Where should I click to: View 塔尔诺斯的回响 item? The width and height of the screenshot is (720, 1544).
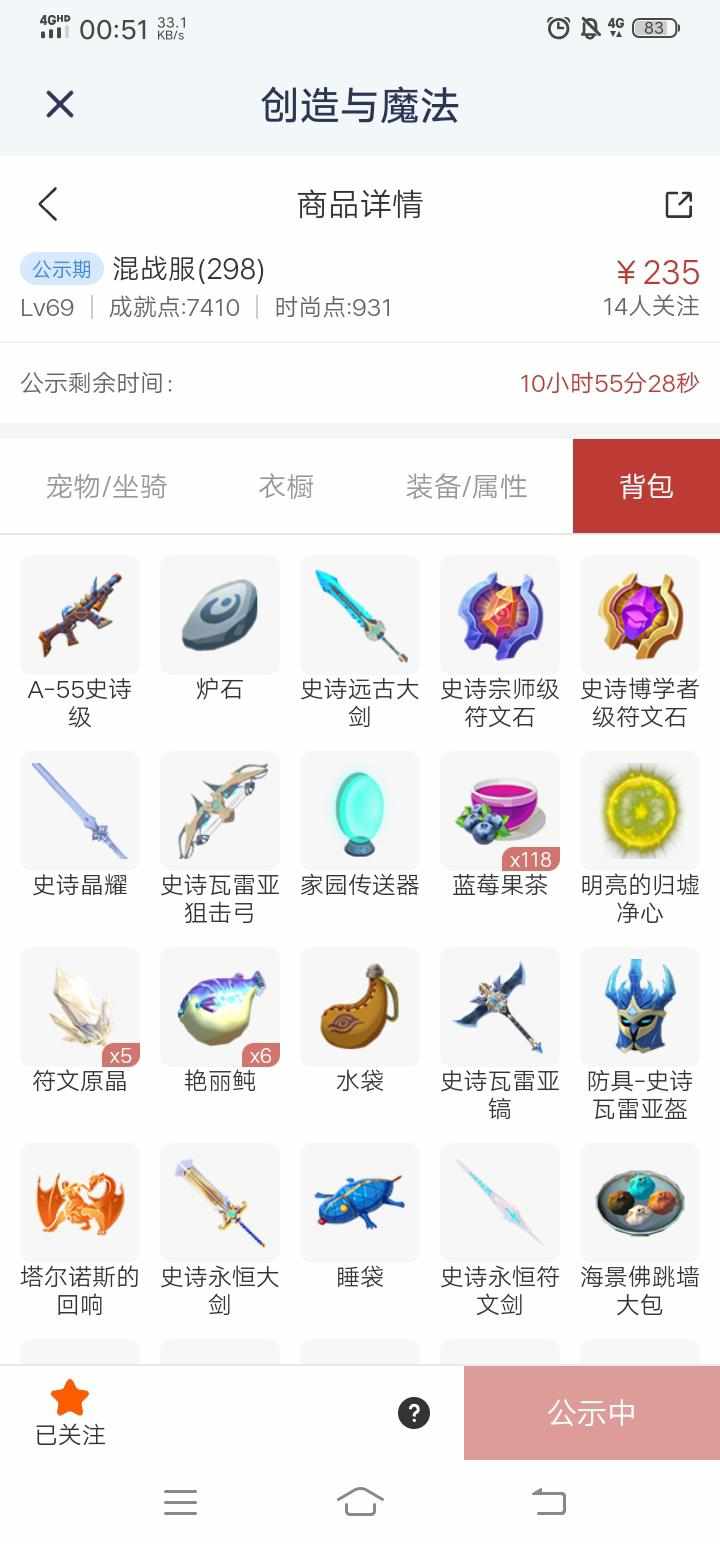click(x=80, y=1202)
